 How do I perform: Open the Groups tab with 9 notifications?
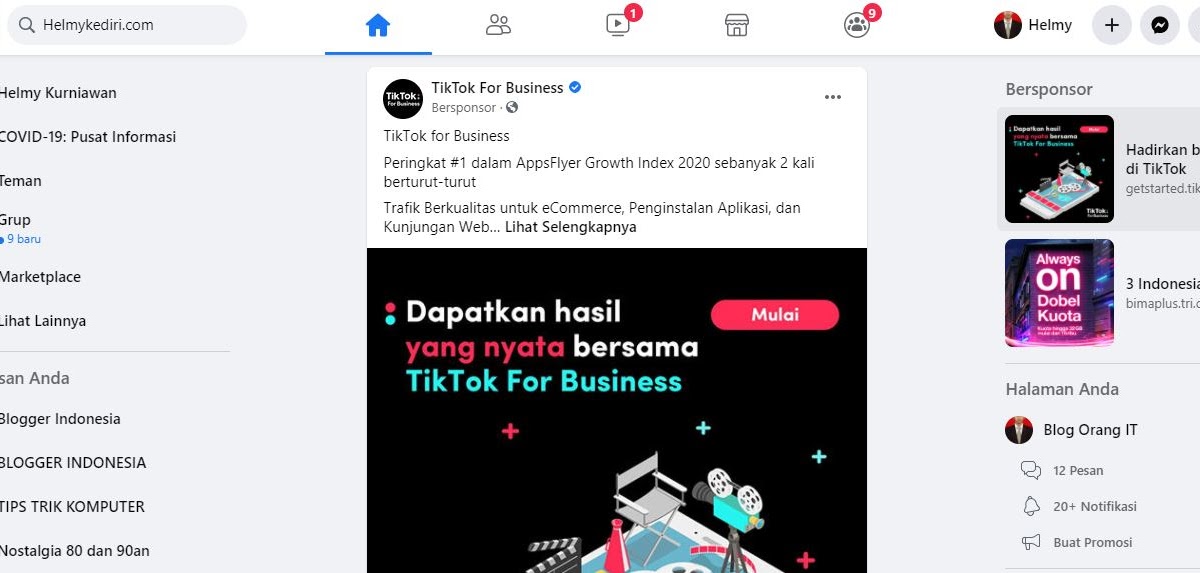pyautogui.click(x=857, y=26)
